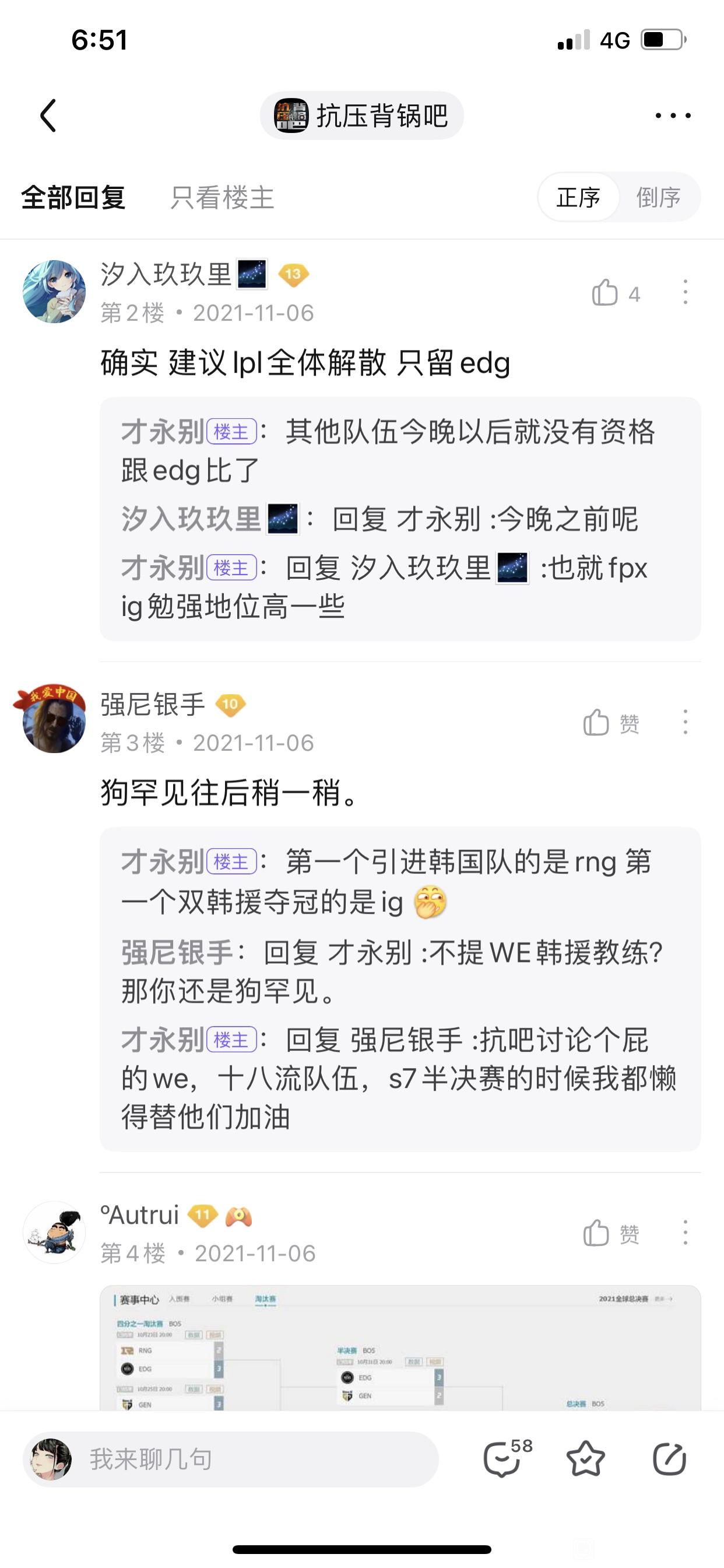Open more options for °Autrui's reply

click(686, 1233)
